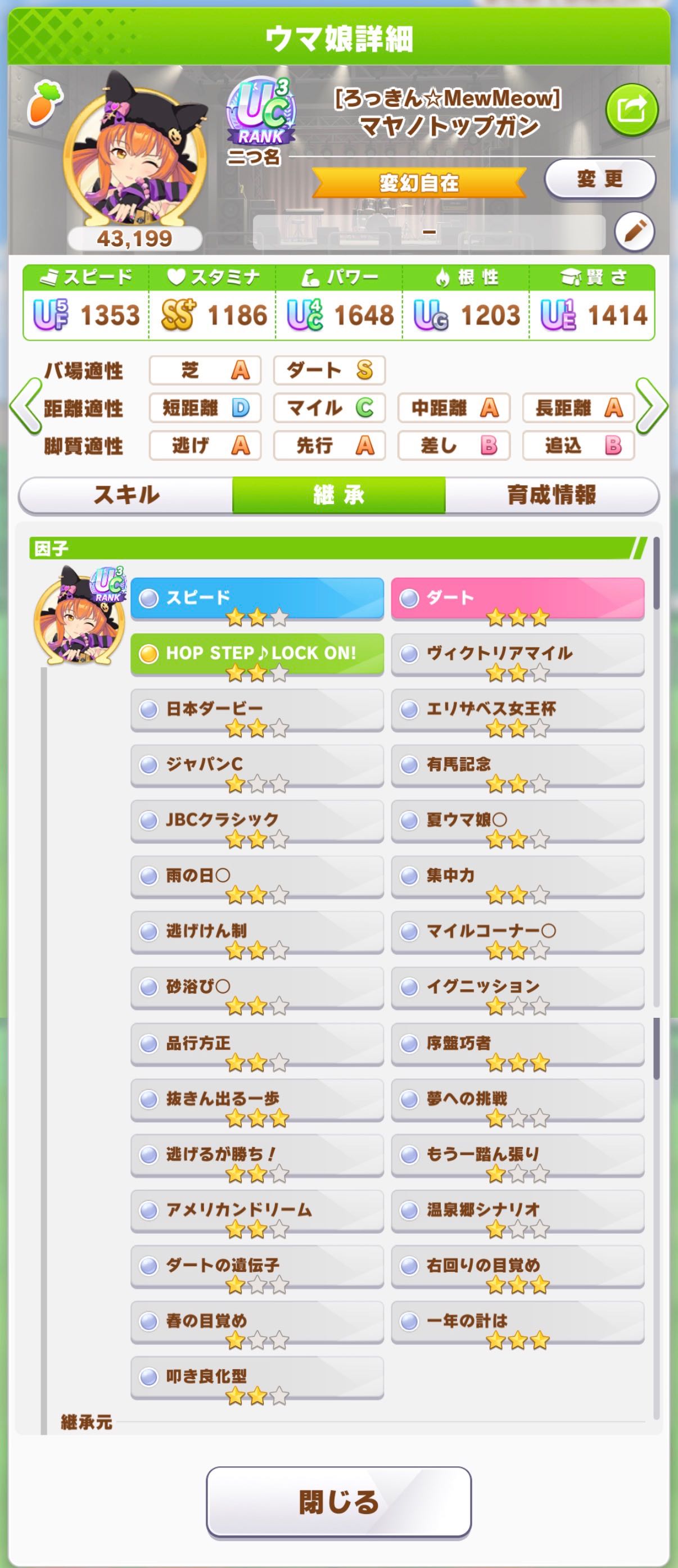
Task: Close the details with 閉じる button
Action: [x=338, y=1501]
